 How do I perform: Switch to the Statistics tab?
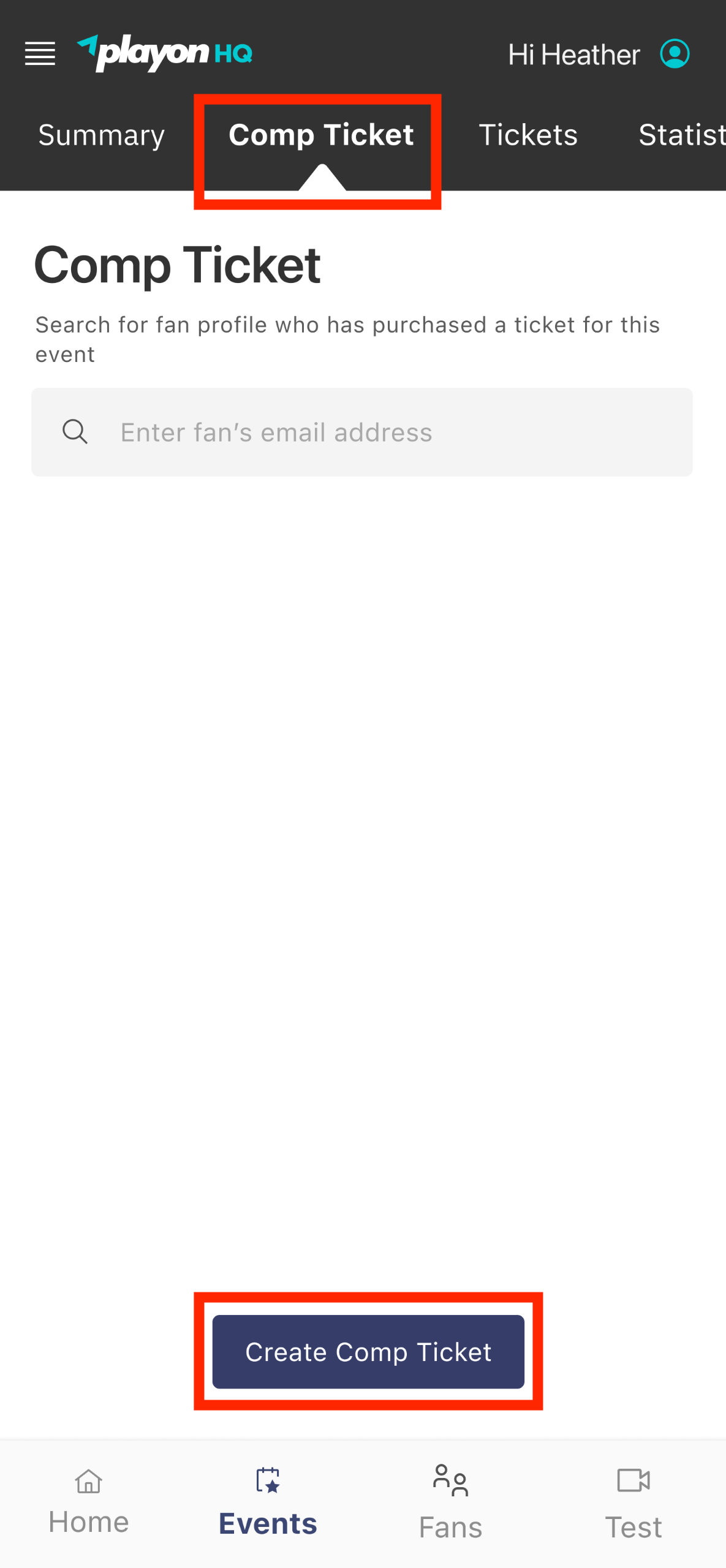681,135
